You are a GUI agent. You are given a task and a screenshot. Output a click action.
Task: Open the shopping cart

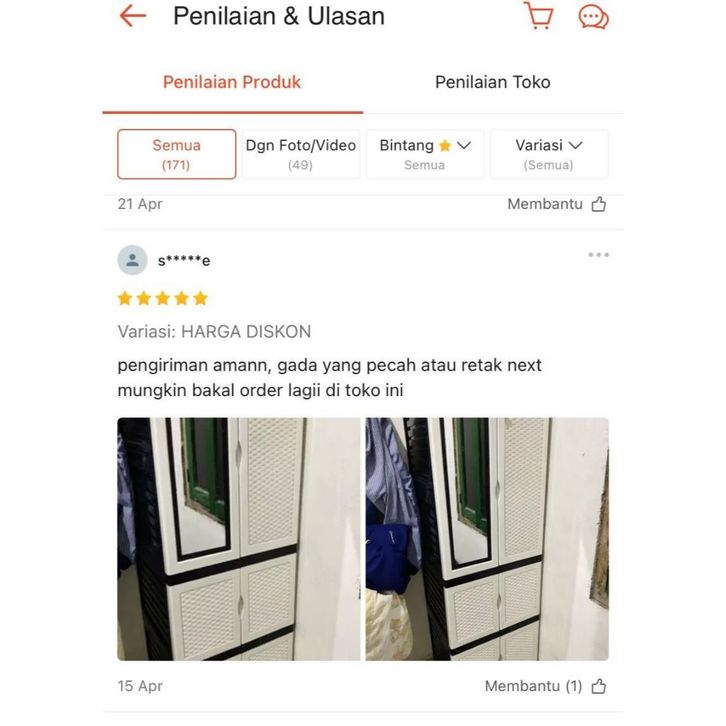pyautogui.click(x=539, y=16)
